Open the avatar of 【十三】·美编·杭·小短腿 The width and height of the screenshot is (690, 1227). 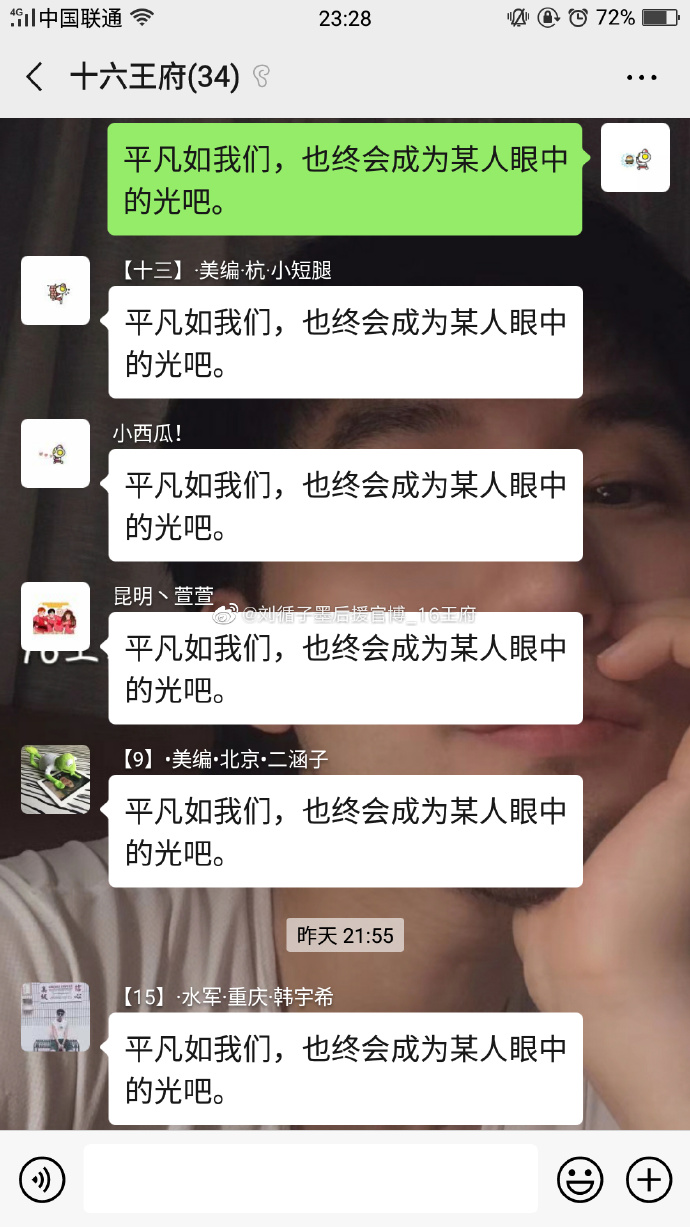(x=56, y=291)
